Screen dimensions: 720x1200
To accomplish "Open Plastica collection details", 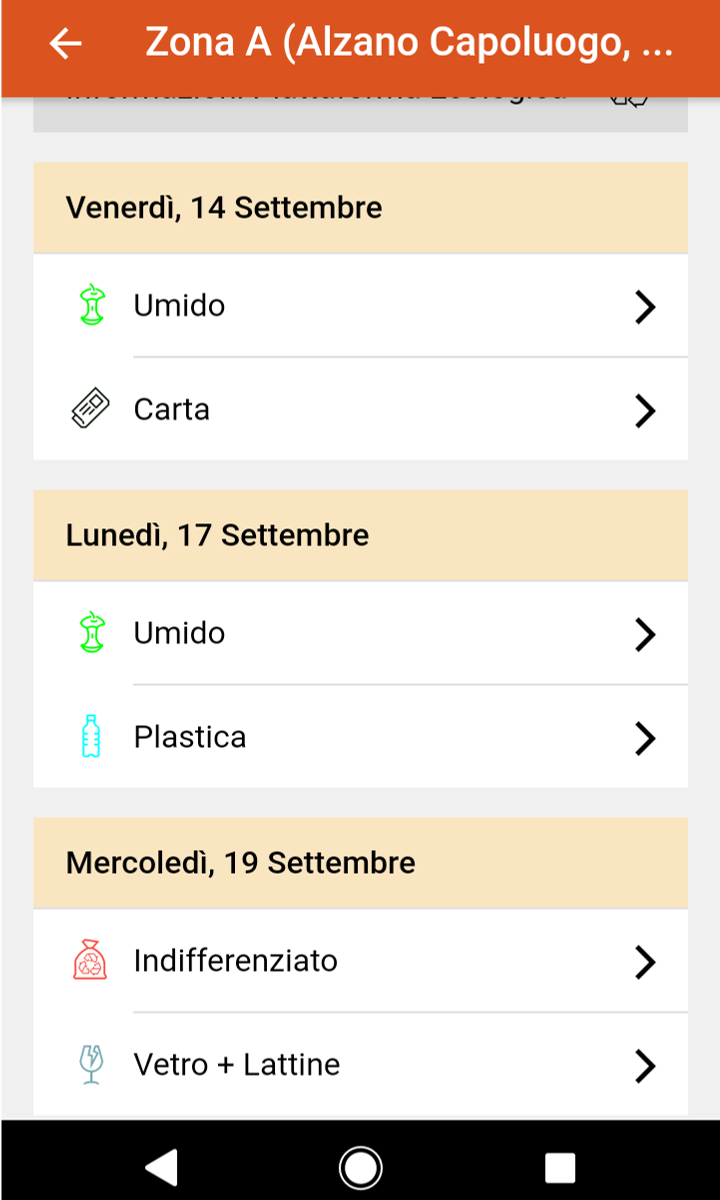I will pyautogui.click(x=360, y=737).
